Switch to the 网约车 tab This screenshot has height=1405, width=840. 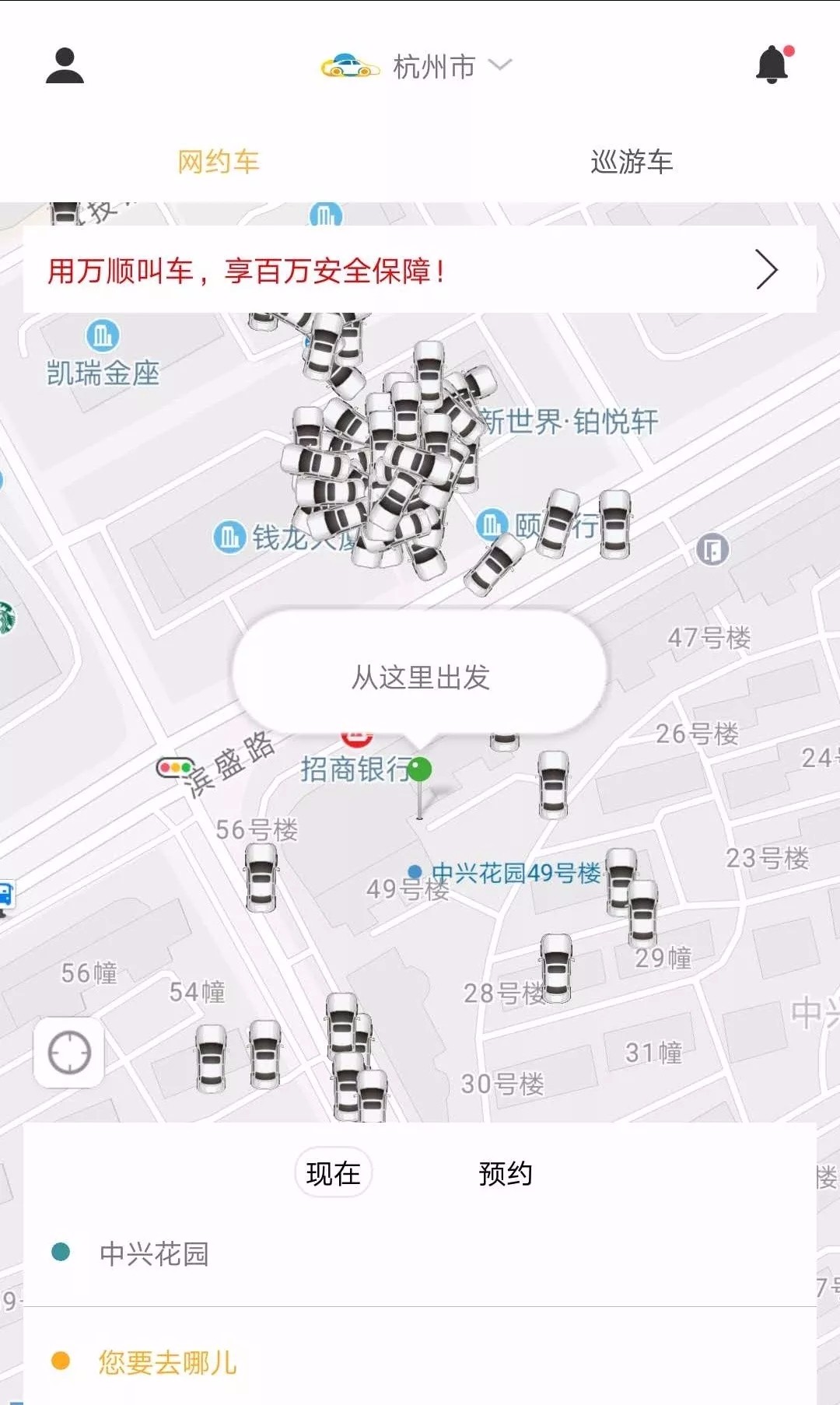click(x=220, y=162)
